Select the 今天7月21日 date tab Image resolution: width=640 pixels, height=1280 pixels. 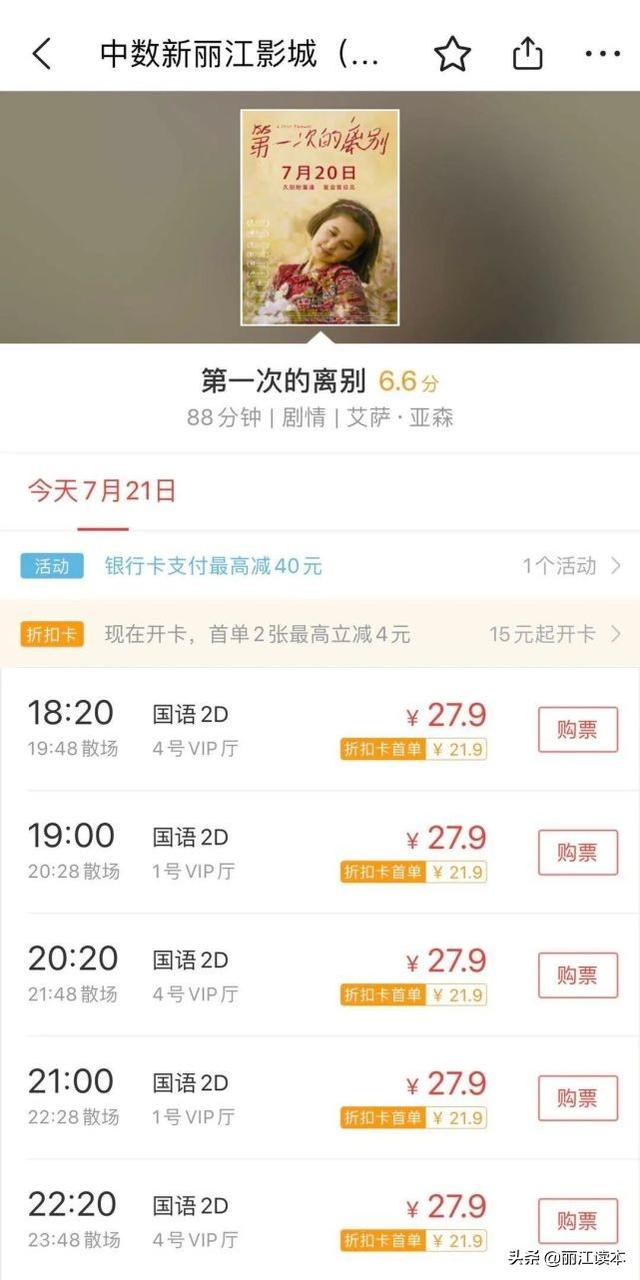pyautogui.click(x=102, y=491)
